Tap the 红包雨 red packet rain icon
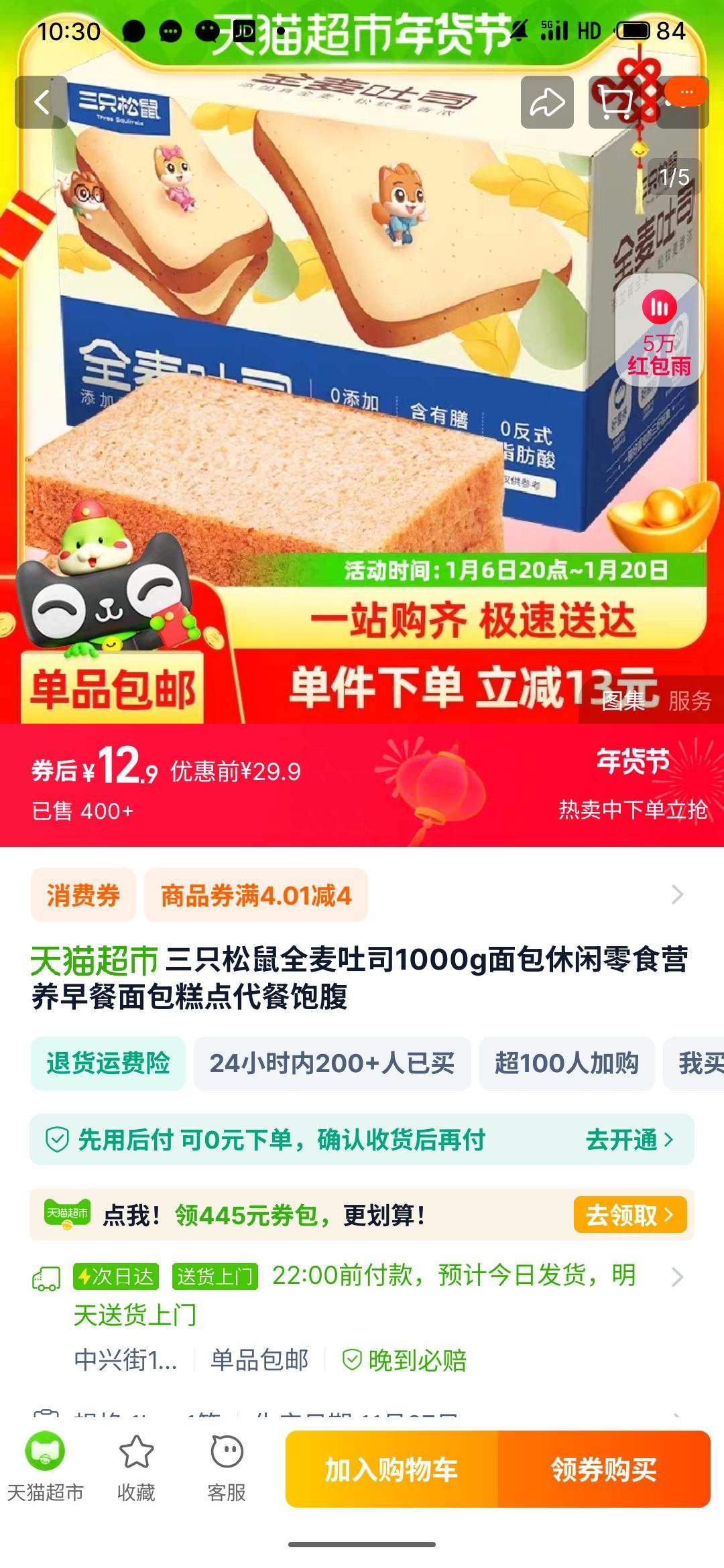 click(660, 328)
